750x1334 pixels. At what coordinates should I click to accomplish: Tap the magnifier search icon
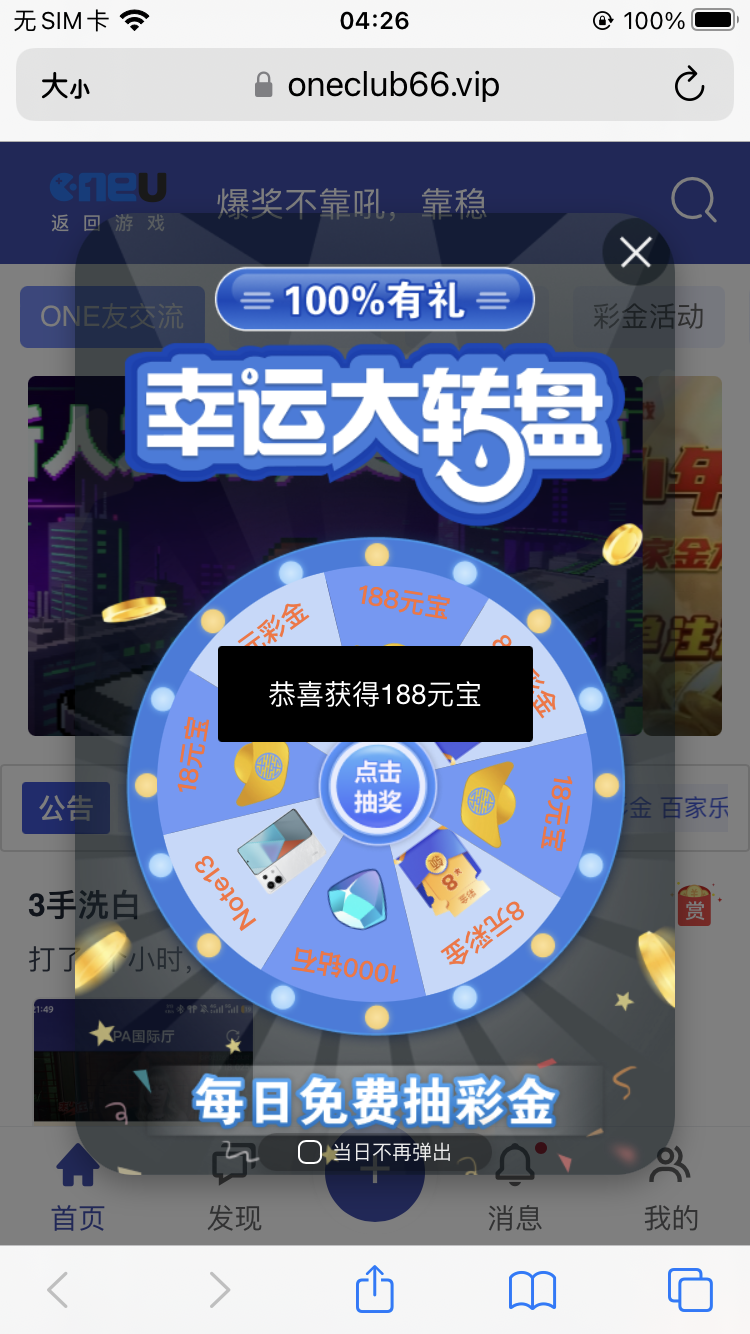(x=692, y=202)
